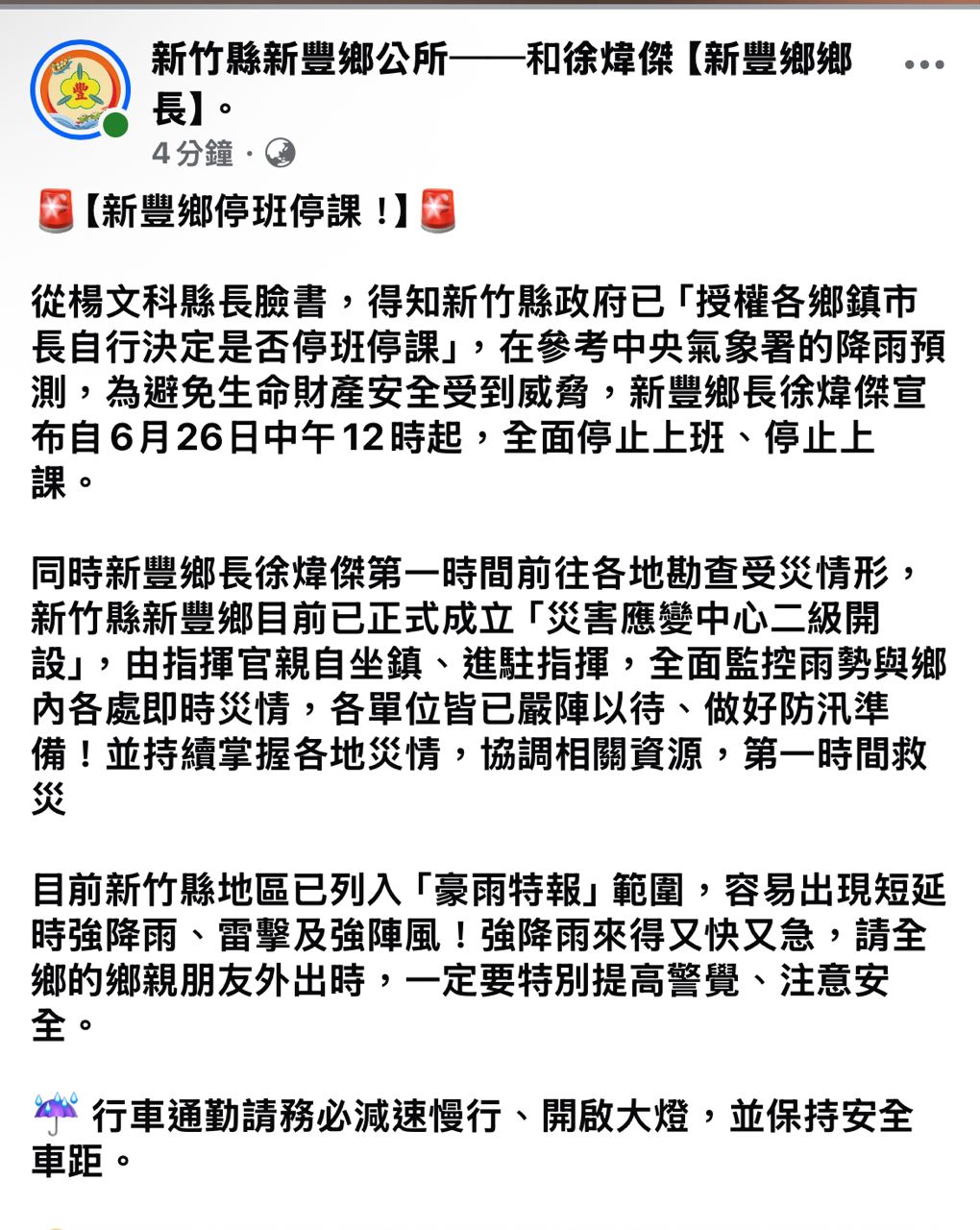Open the 新竹縣新豐鄉公所 page name link
The width and height of the screenshot is (980, 1230).
(x=300, y=61)
